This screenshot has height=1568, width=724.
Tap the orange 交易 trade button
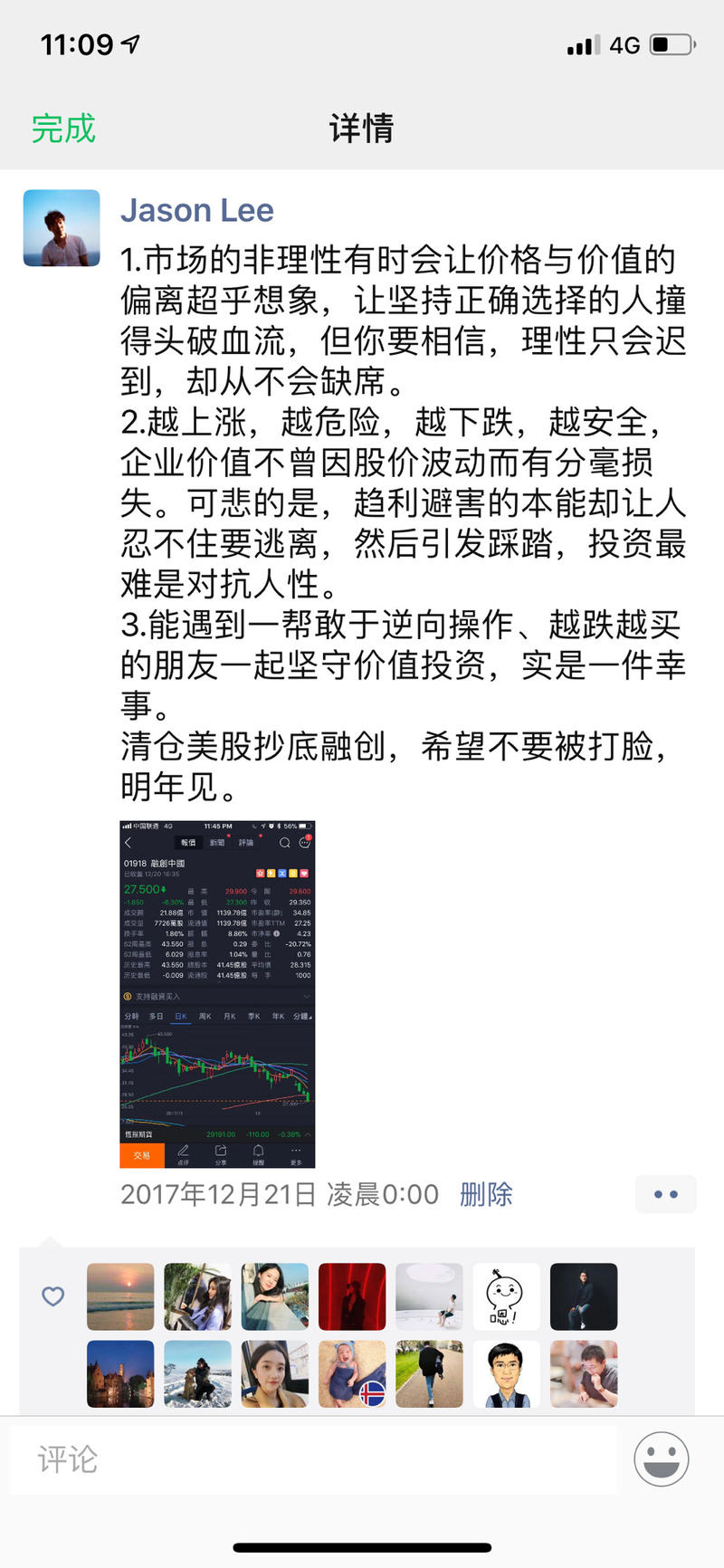click(x=142, y=1155)
